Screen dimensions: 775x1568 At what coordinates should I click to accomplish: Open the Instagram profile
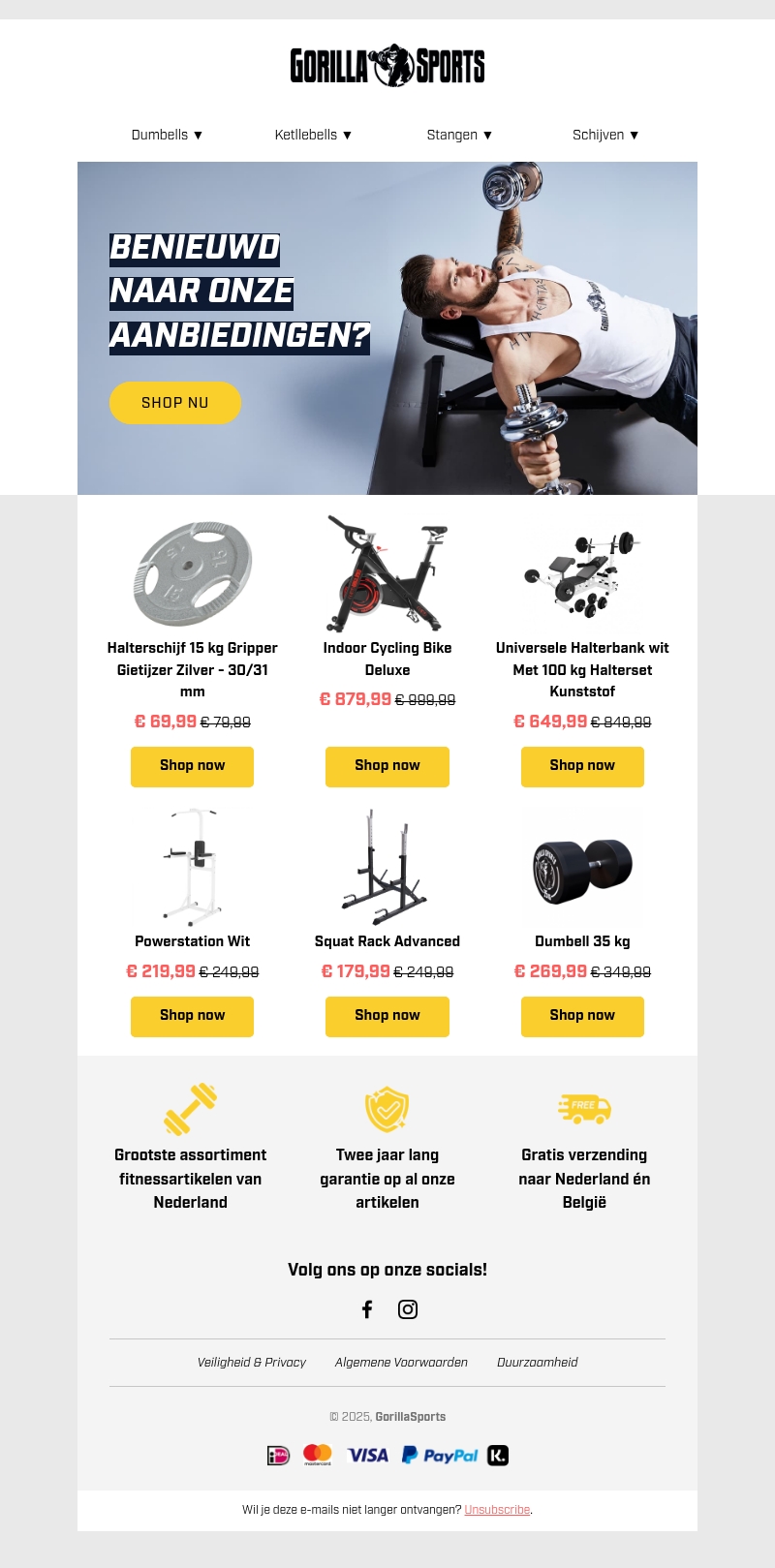[408, 1309]
